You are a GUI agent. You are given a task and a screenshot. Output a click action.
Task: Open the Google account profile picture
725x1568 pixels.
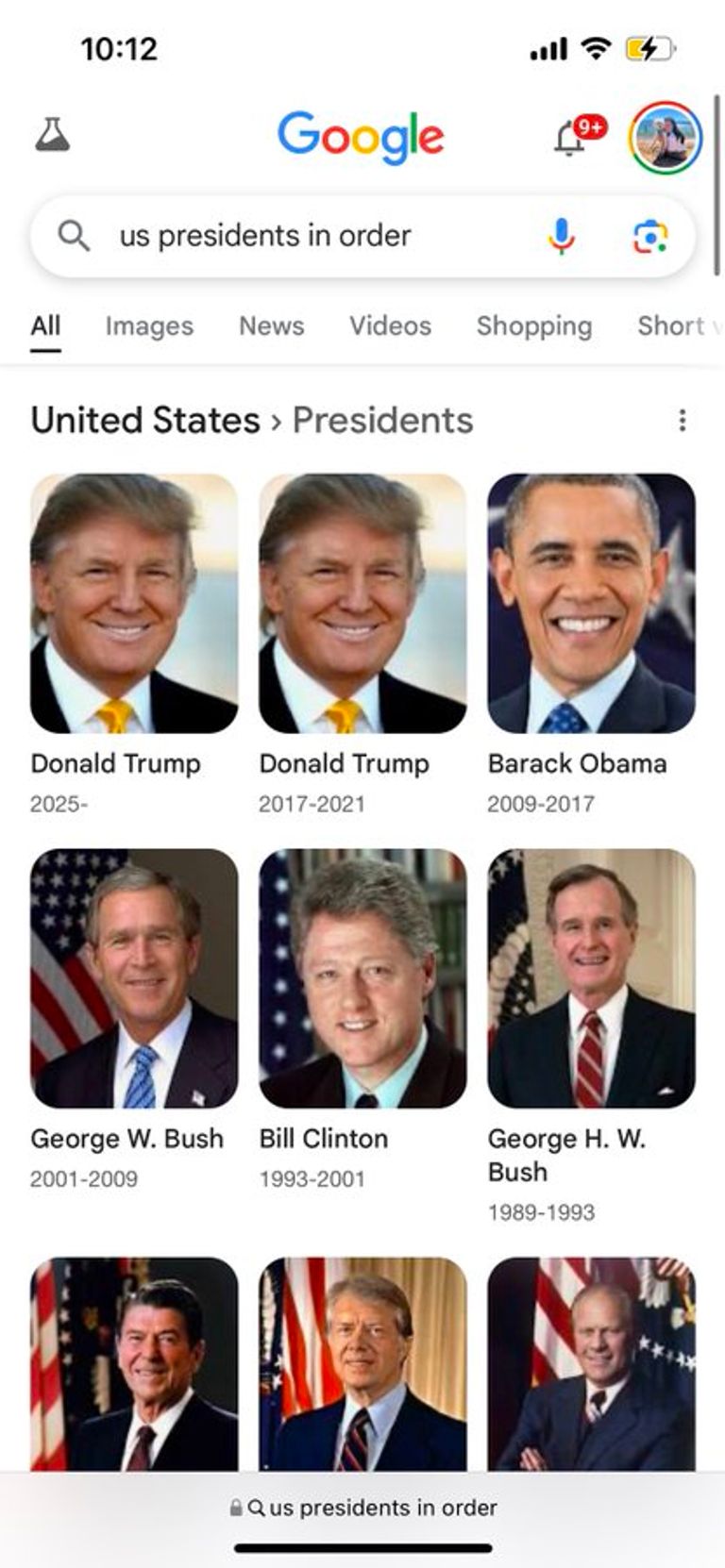(x=666, y=138)
